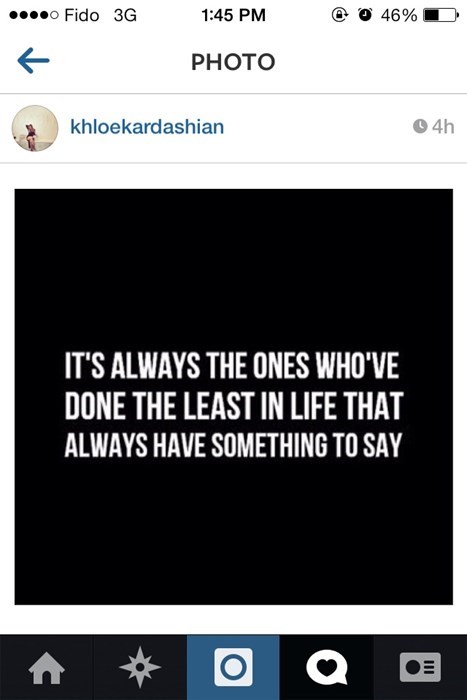Go back using the blue arrow

click(33, 60)
